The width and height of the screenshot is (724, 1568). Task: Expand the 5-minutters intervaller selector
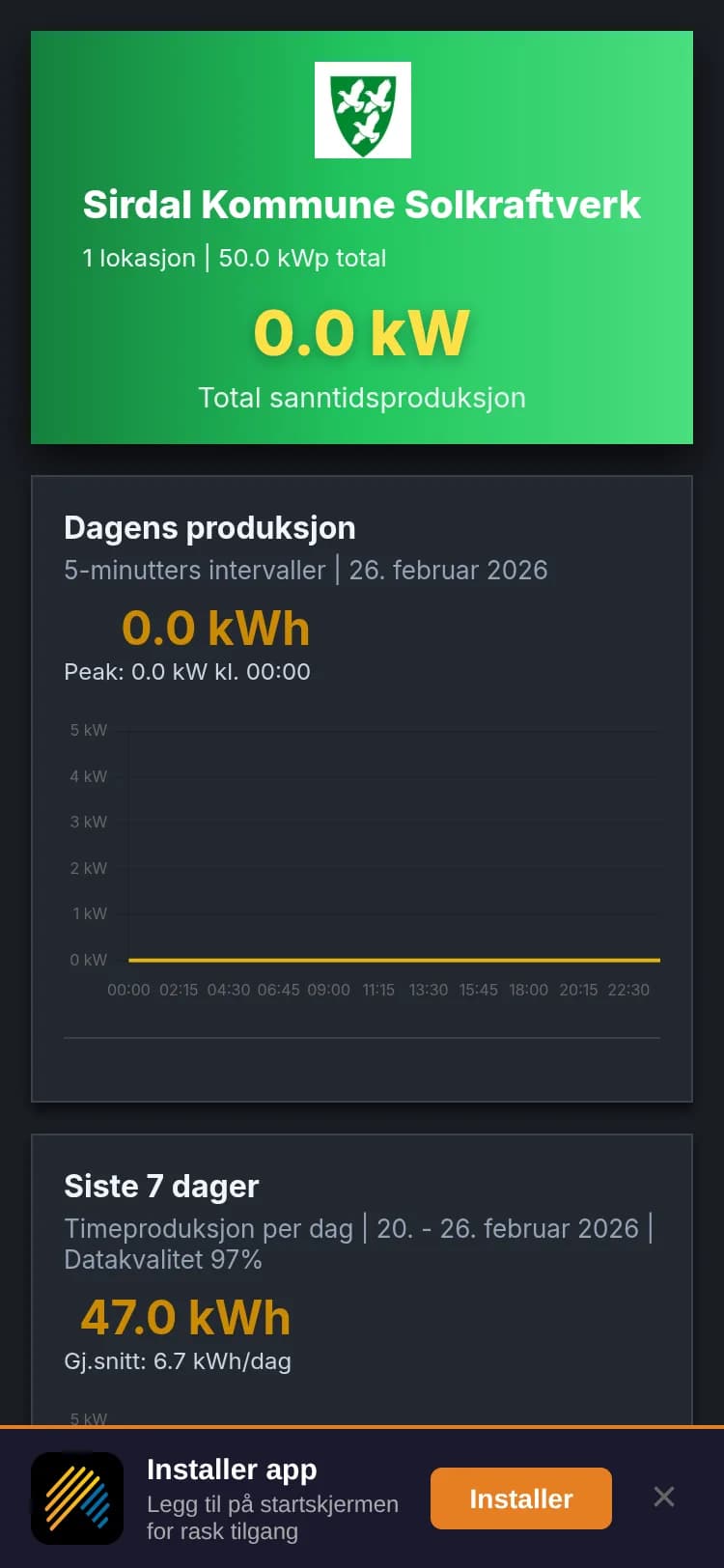(x=192, y=570)
